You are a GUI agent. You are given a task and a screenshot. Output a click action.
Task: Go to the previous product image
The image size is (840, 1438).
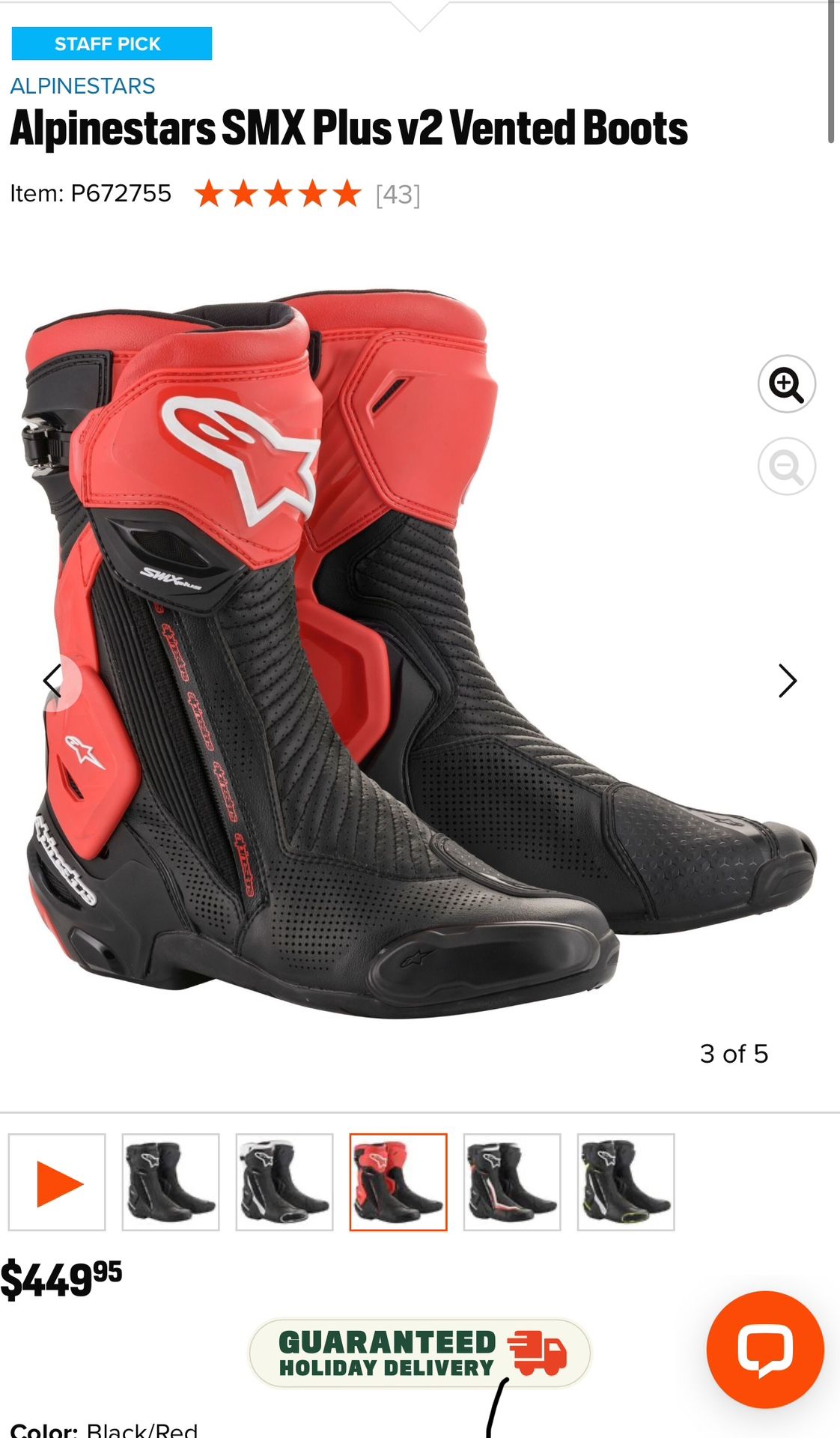[52, 681]
